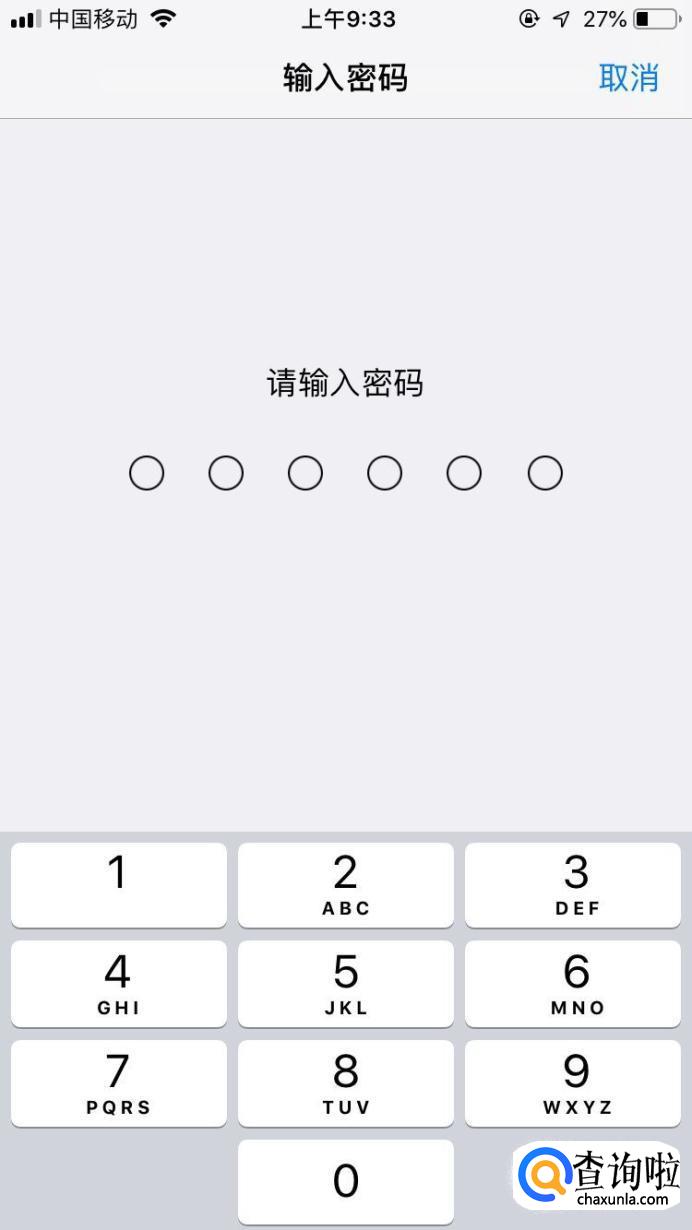This screenshot has height=1230, width=692.
Task: Hit the 5 JKL key
Action: (x=346, y=983)
